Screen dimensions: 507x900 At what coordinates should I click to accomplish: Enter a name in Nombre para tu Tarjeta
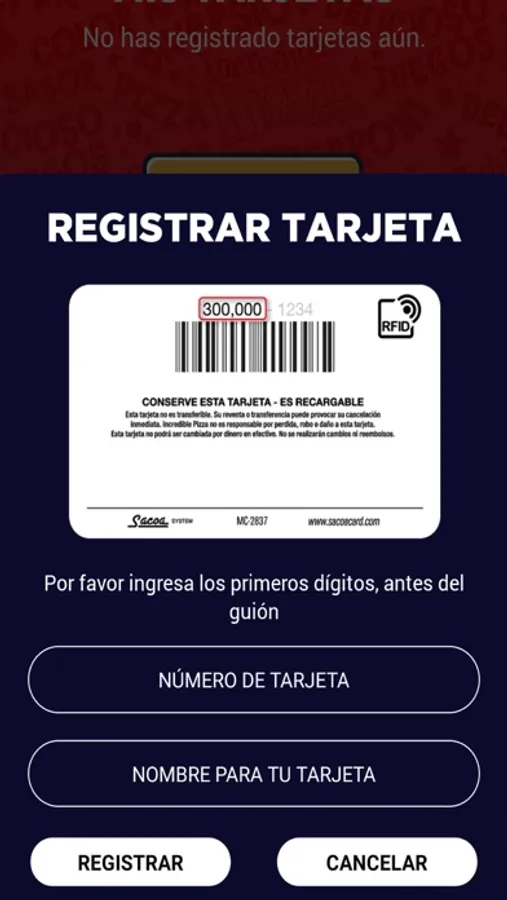(253, 774)
